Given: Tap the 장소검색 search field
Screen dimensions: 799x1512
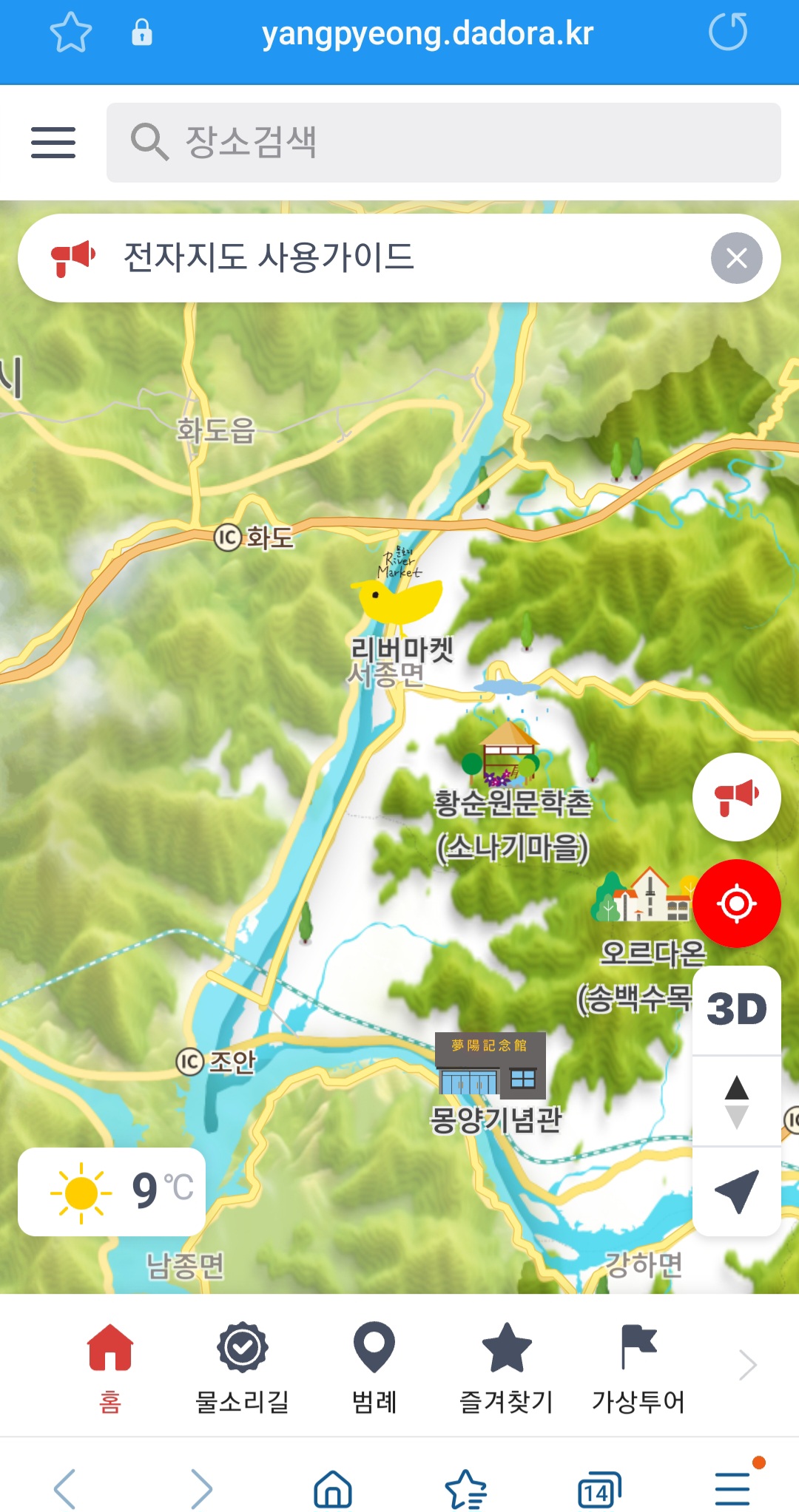Looking at the screenshot, I should pyautogui.click(x=443, y=143).
